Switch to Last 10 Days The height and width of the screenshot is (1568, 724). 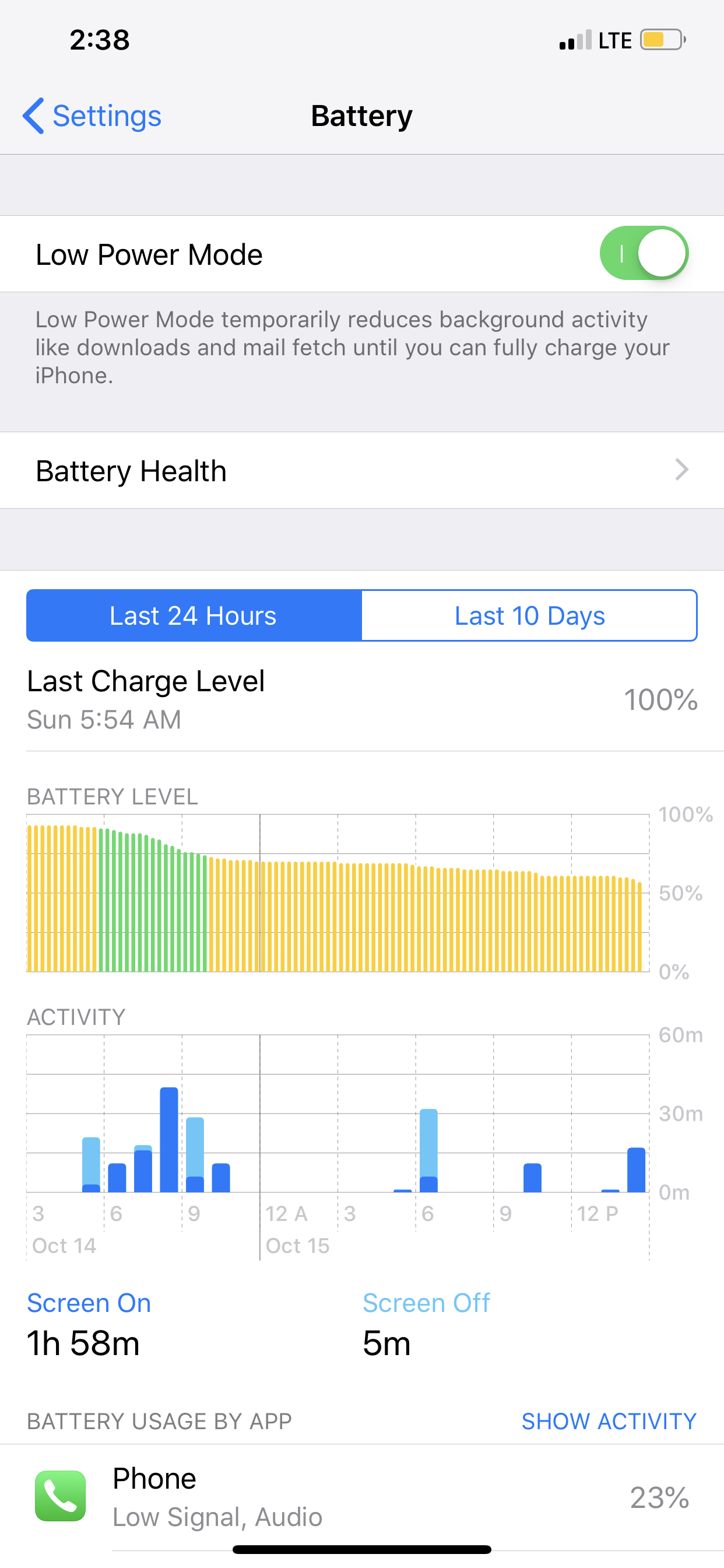tap(529, 615)
